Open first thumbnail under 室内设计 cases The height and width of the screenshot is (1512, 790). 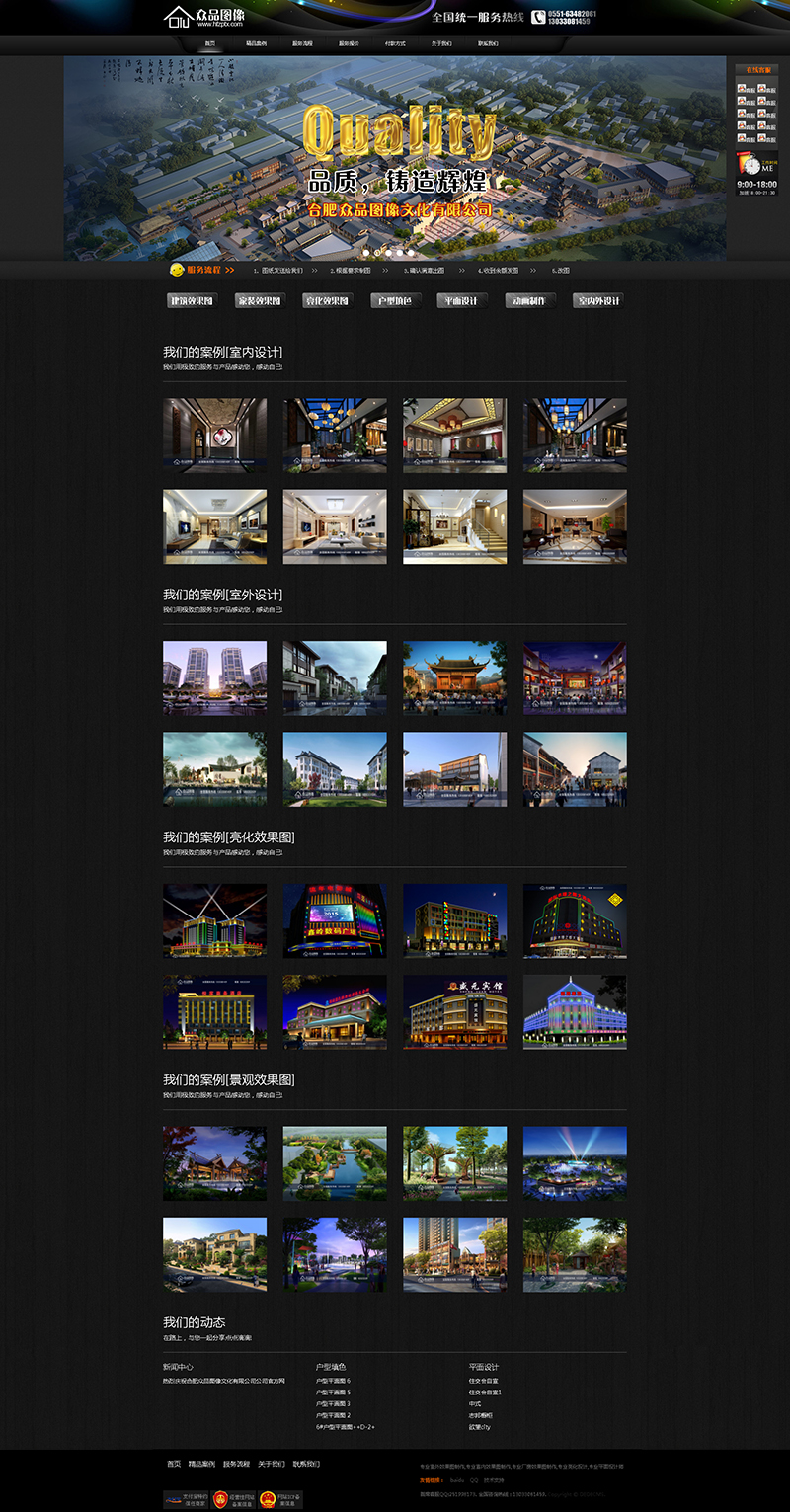214,435
